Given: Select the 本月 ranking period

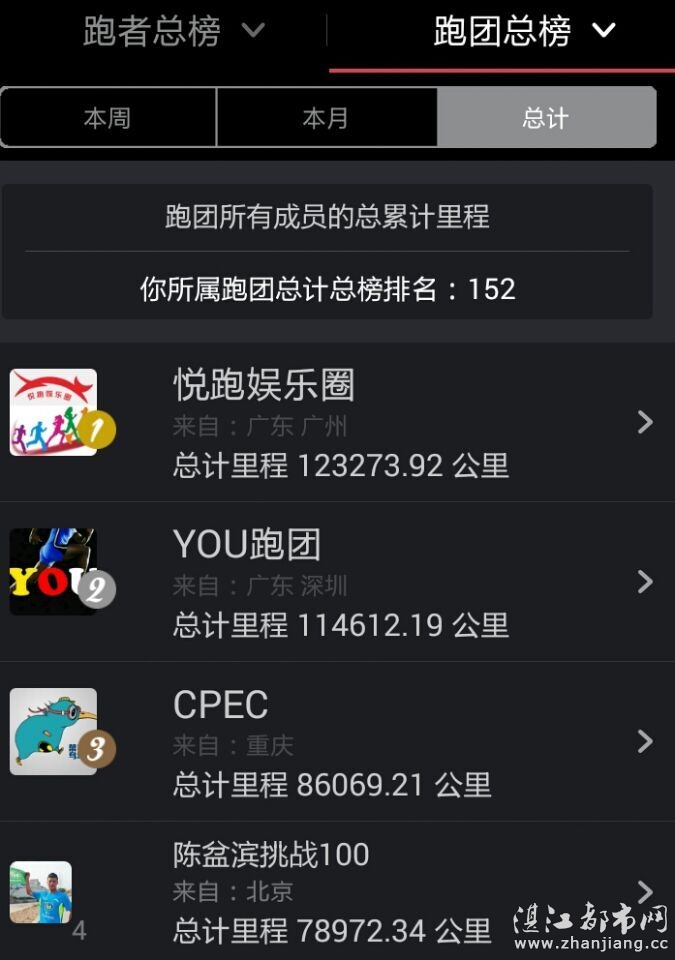Looking at the screenshot, I should pyautogui.click(x=326, y=118).
